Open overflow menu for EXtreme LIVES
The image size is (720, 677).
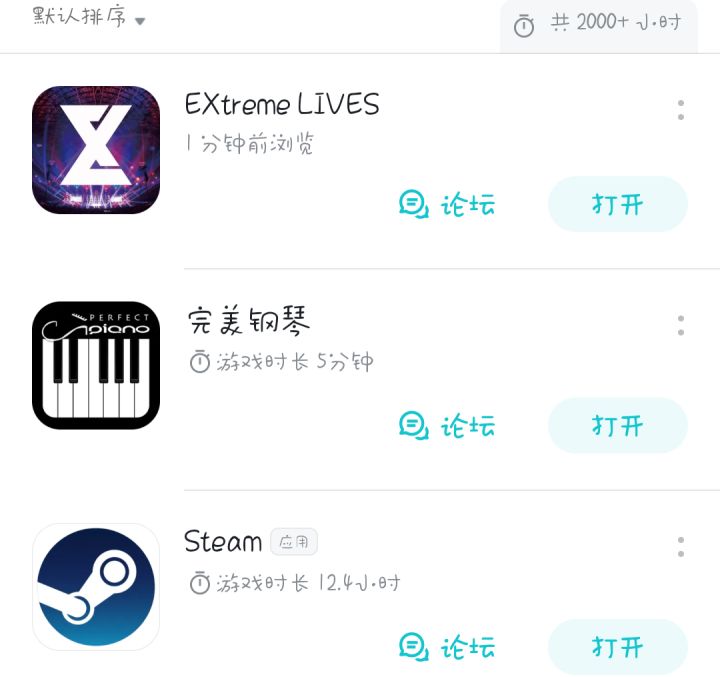[x=681, y=110]
